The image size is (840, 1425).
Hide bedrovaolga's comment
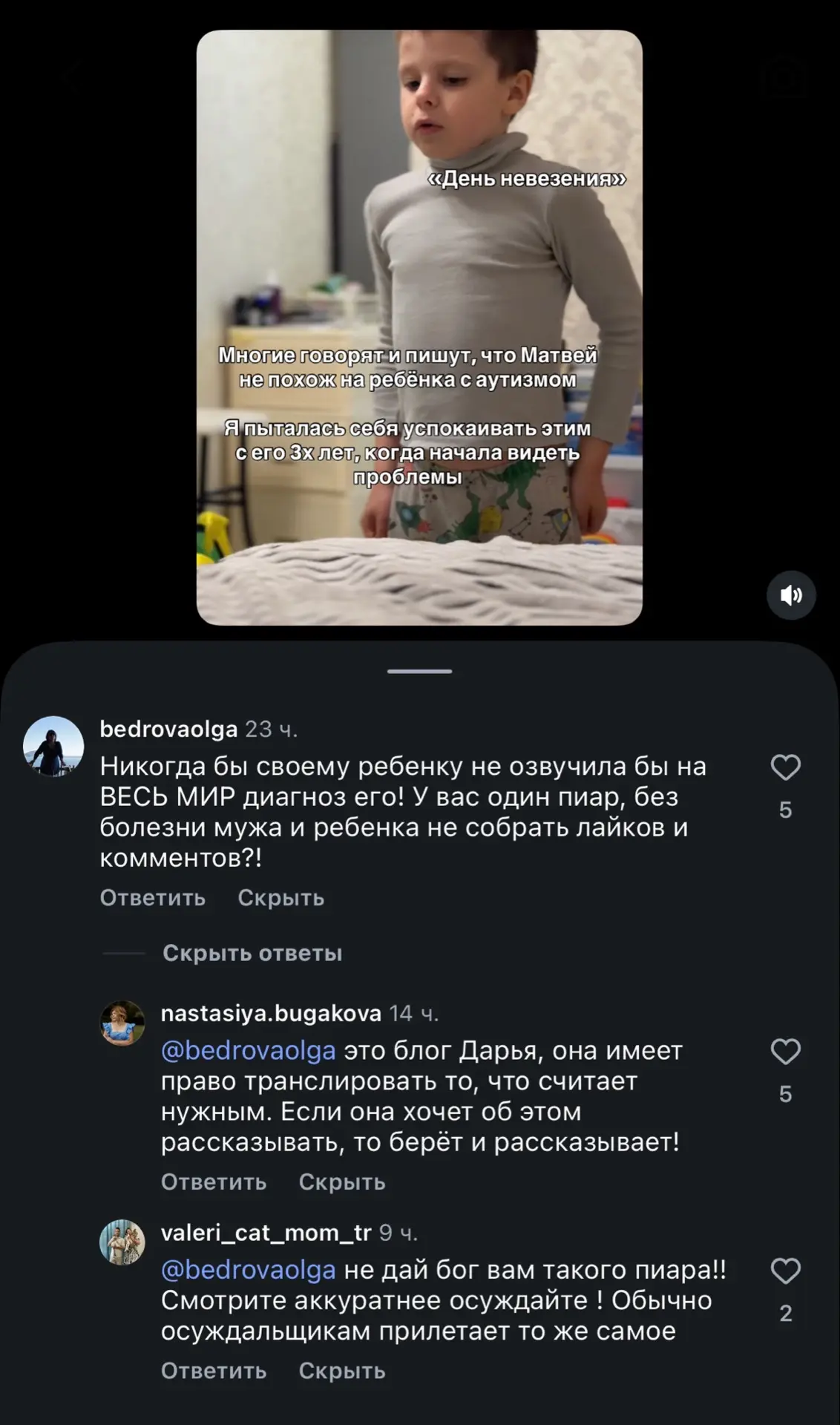click(x=281, y=898)
